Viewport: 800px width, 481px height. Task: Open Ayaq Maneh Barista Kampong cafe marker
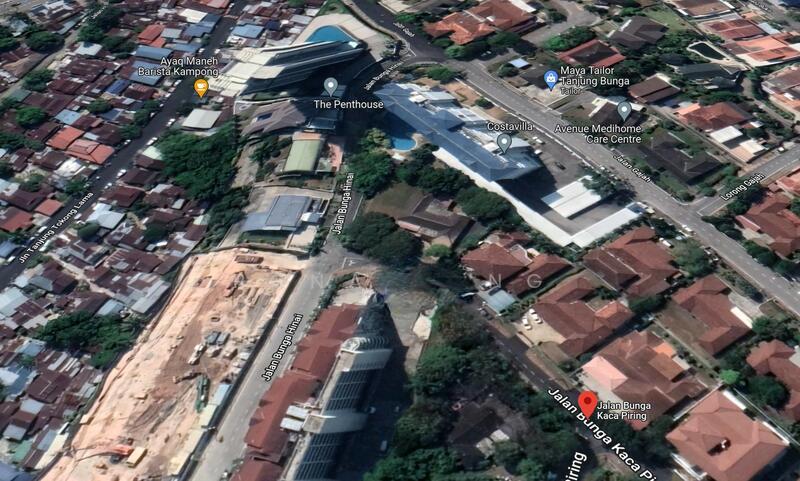click(200, 87)
